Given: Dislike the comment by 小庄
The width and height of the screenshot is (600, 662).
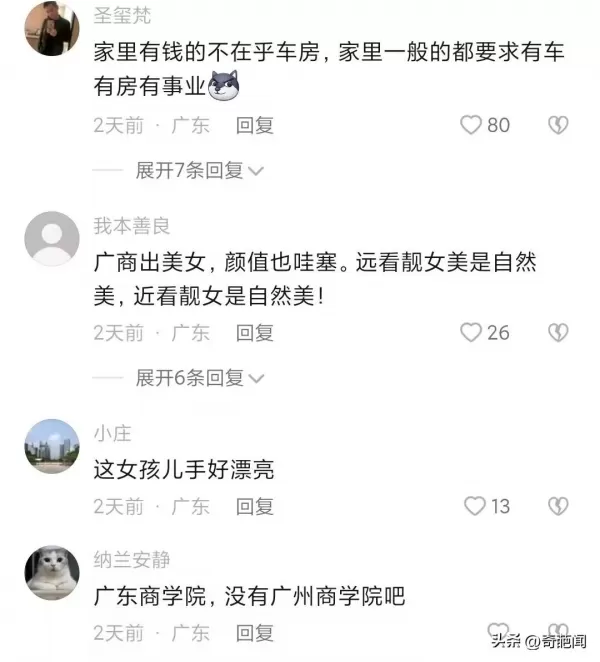Looking at the screenshot, I should [x=558, y=506].
